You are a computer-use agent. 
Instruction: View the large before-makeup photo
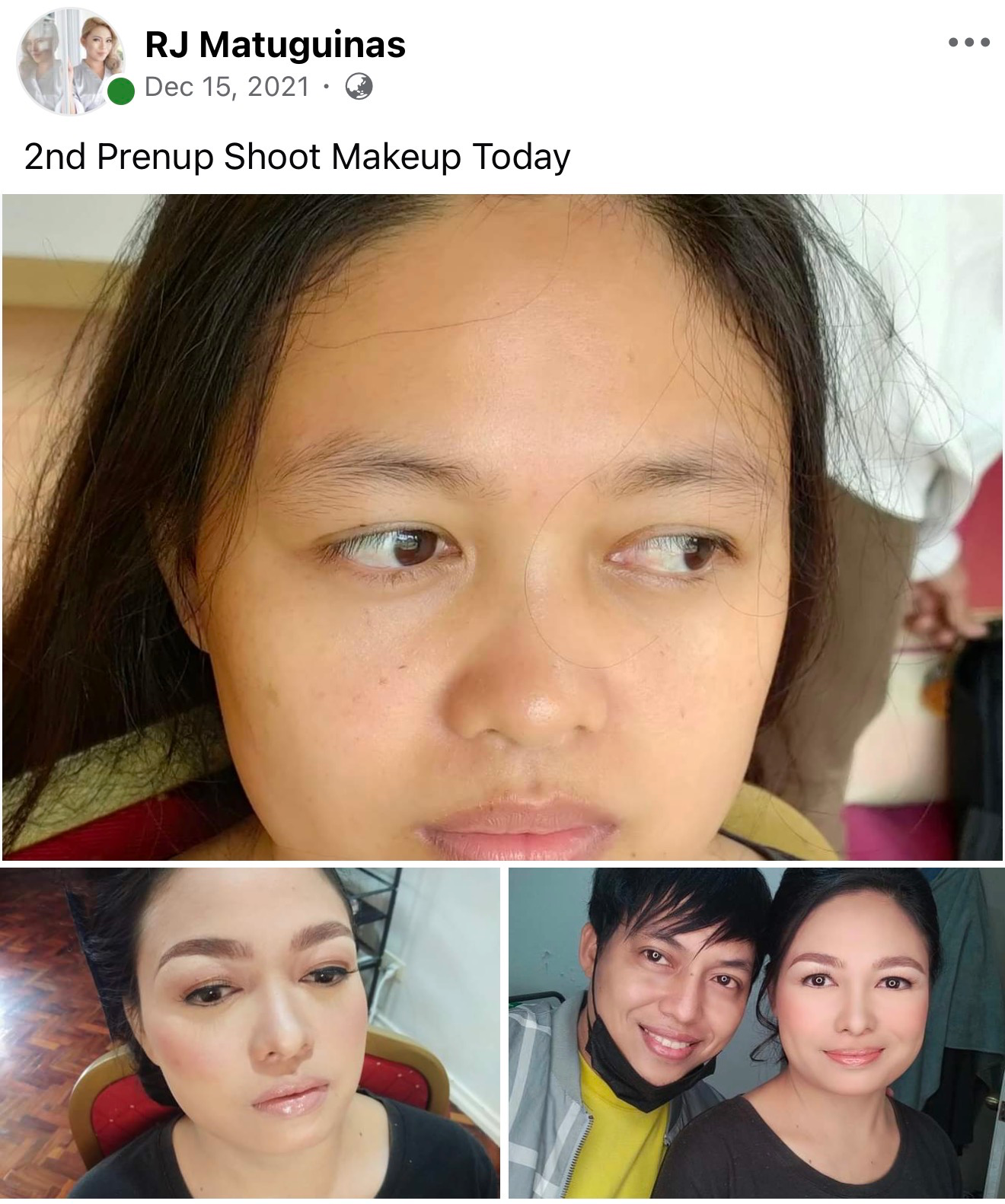[502, 527]
